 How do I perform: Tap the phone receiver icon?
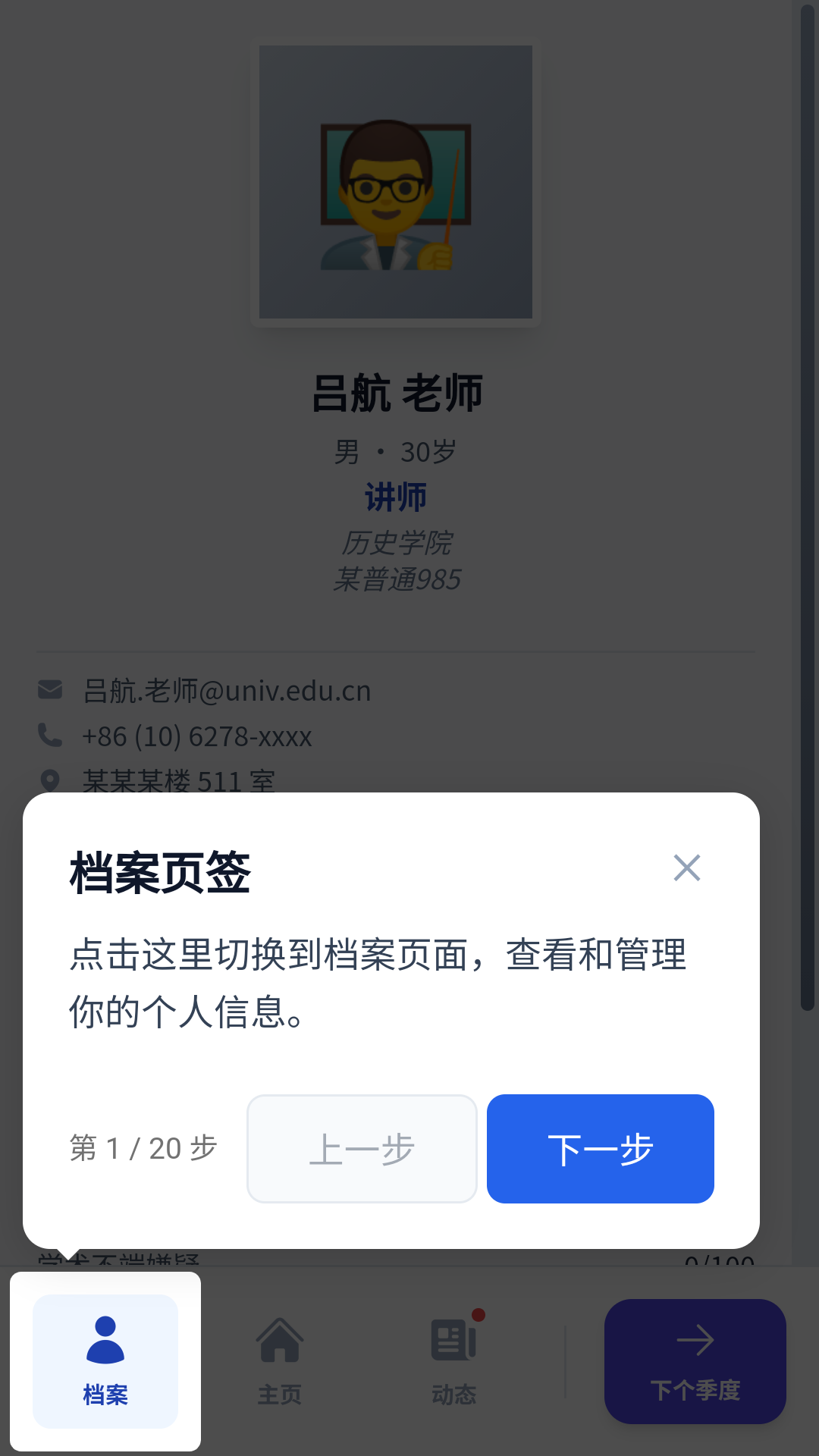[x=50, y=734]
